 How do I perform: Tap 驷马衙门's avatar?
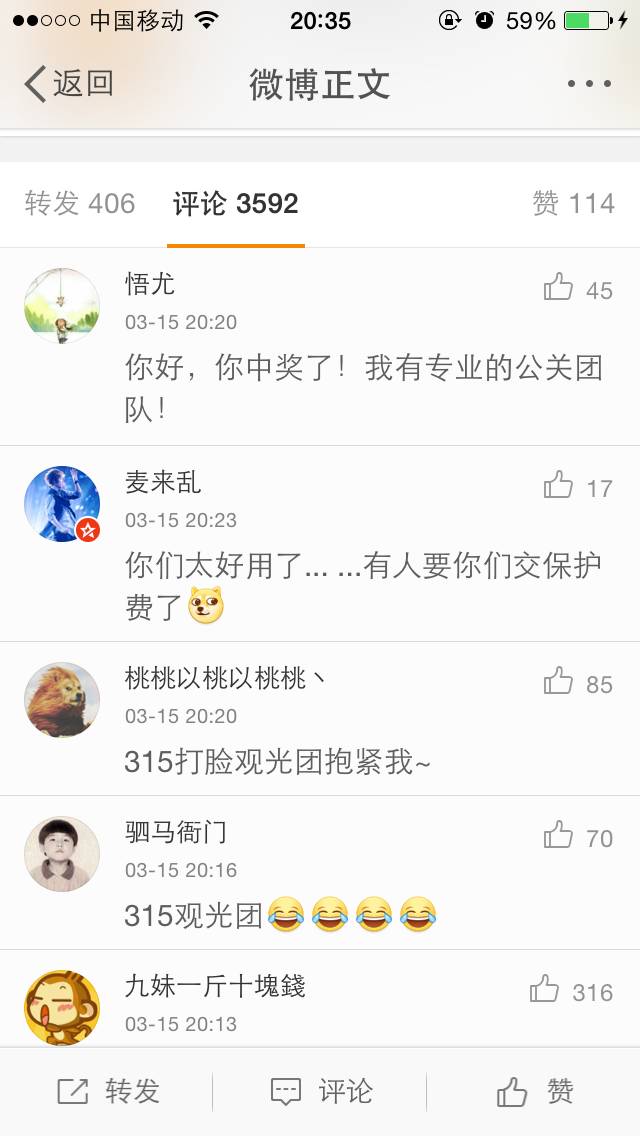pyautogui.click(x=62, y=853)
